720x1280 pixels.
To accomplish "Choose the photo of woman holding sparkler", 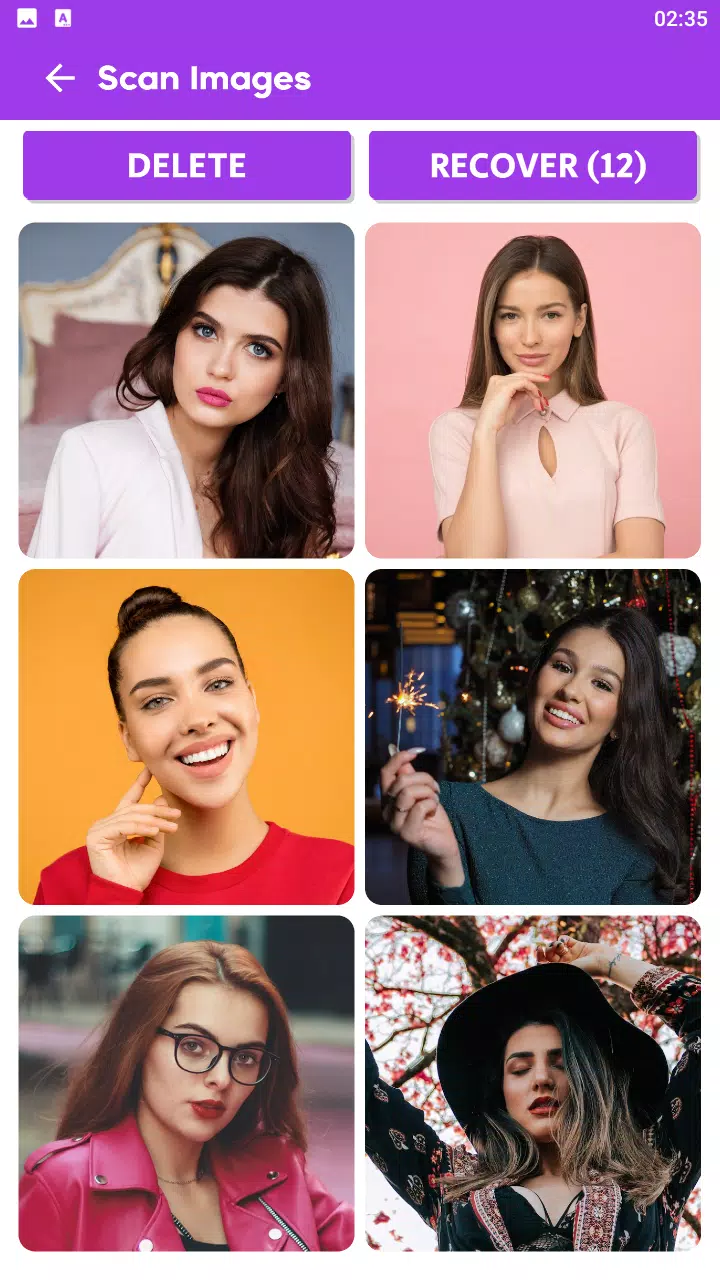I will [533, 737].
